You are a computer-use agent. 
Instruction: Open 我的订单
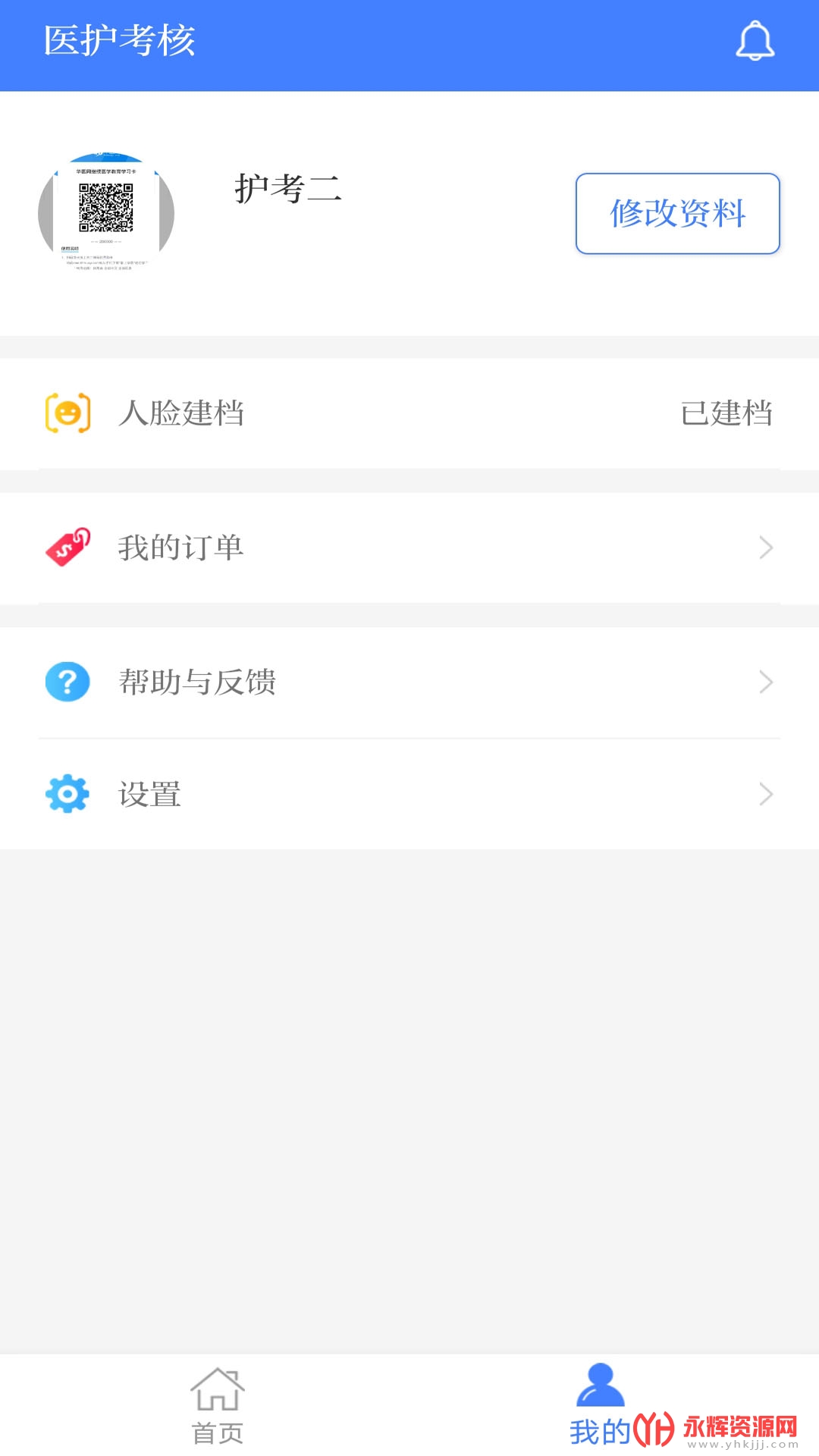click(409, 548)
